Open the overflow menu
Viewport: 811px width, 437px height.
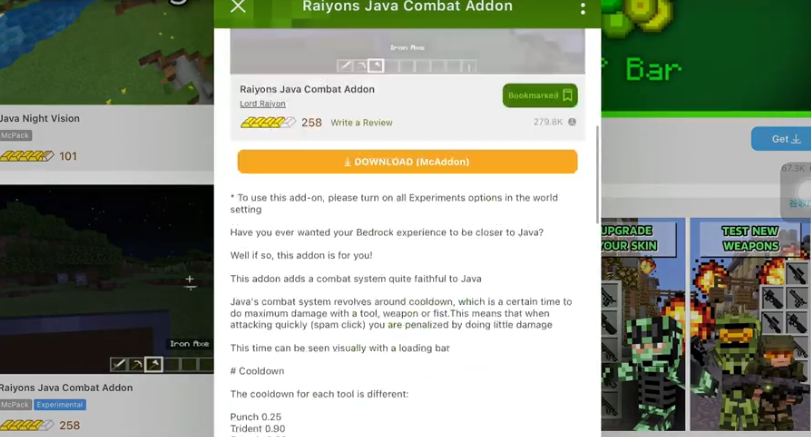[583, 8]
